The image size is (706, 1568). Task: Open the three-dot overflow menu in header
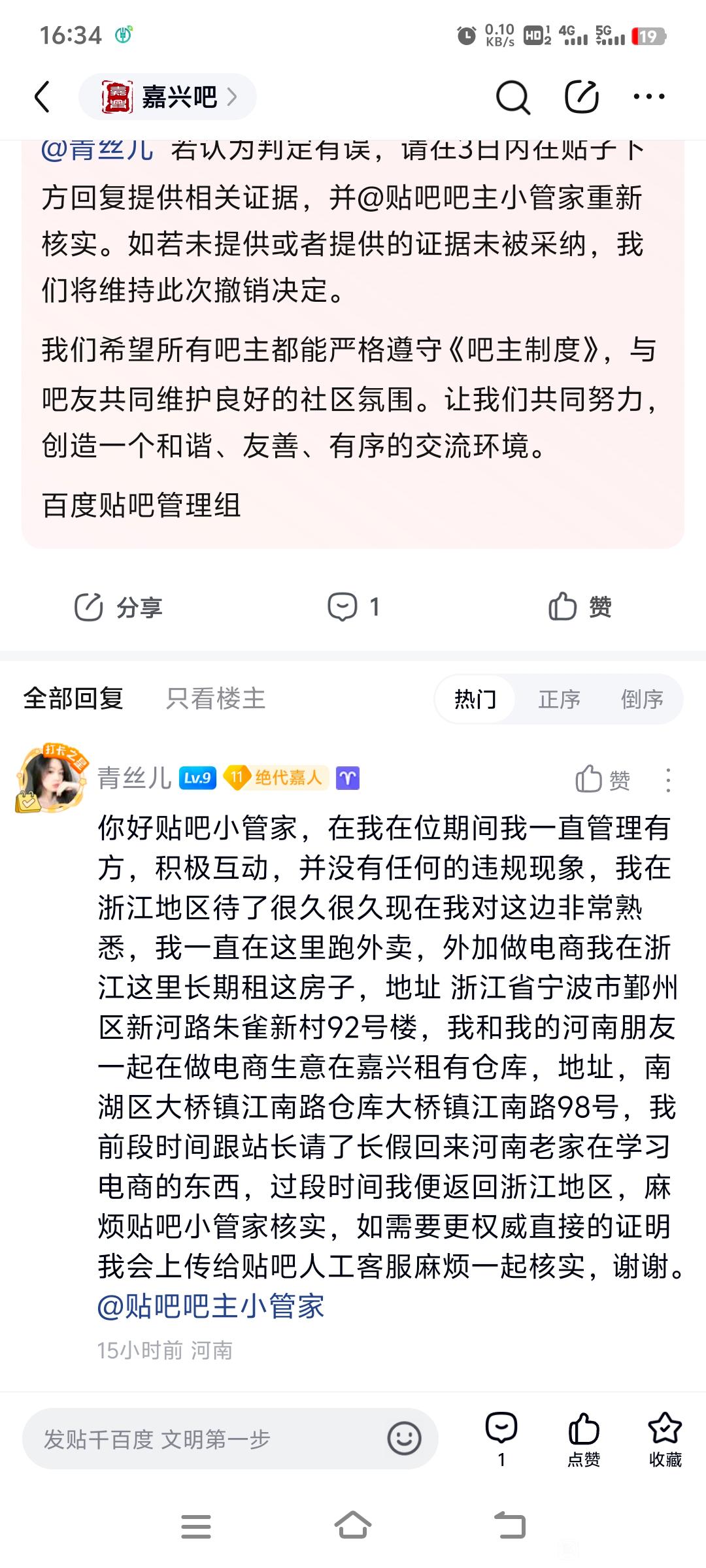click(x=649, y=97)
